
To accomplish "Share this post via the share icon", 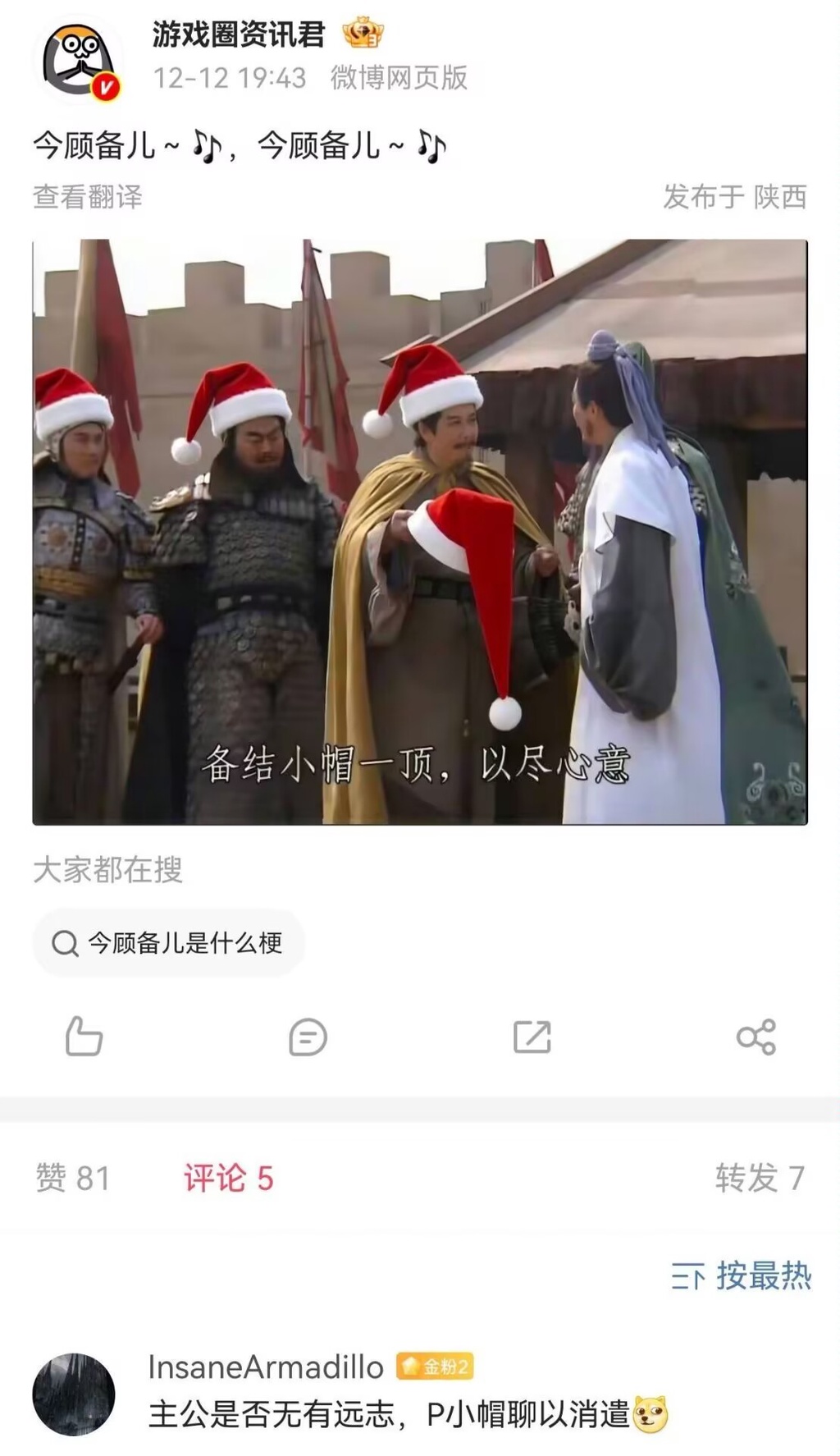I will tap(756, 1037).
